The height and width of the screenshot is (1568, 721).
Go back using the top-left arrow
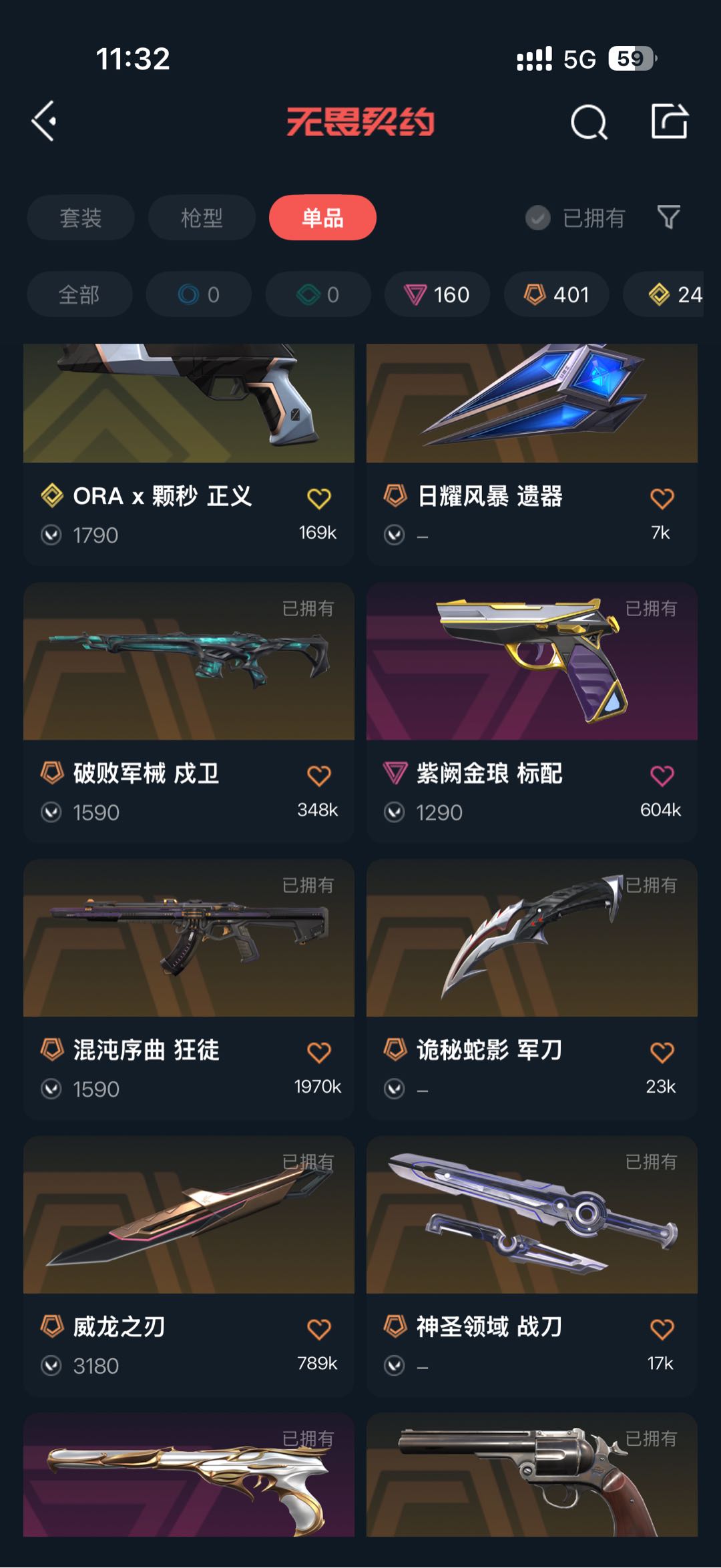(44, 121)
